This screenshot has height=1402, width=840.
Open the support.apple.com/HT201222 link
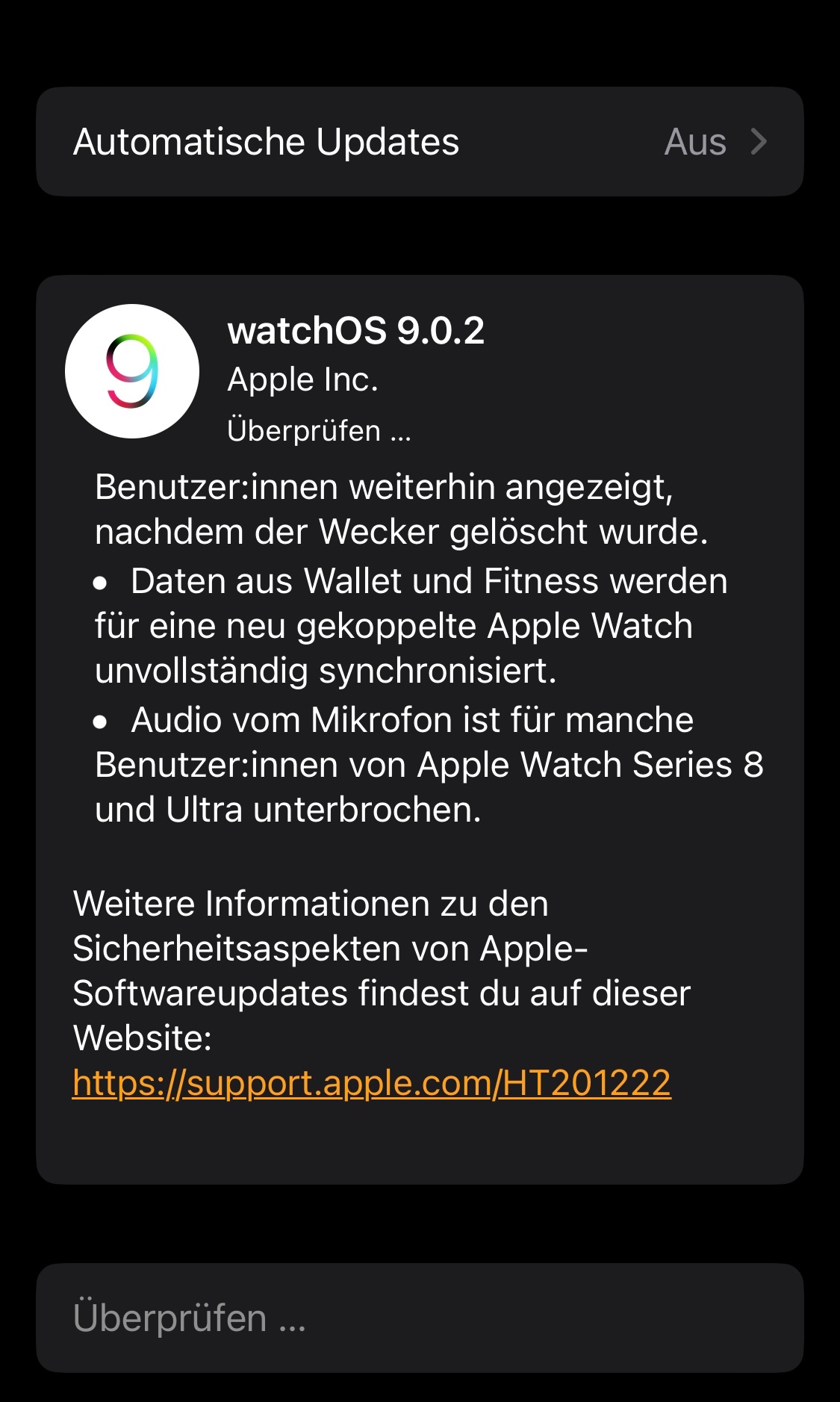[x=372, y=1083]
